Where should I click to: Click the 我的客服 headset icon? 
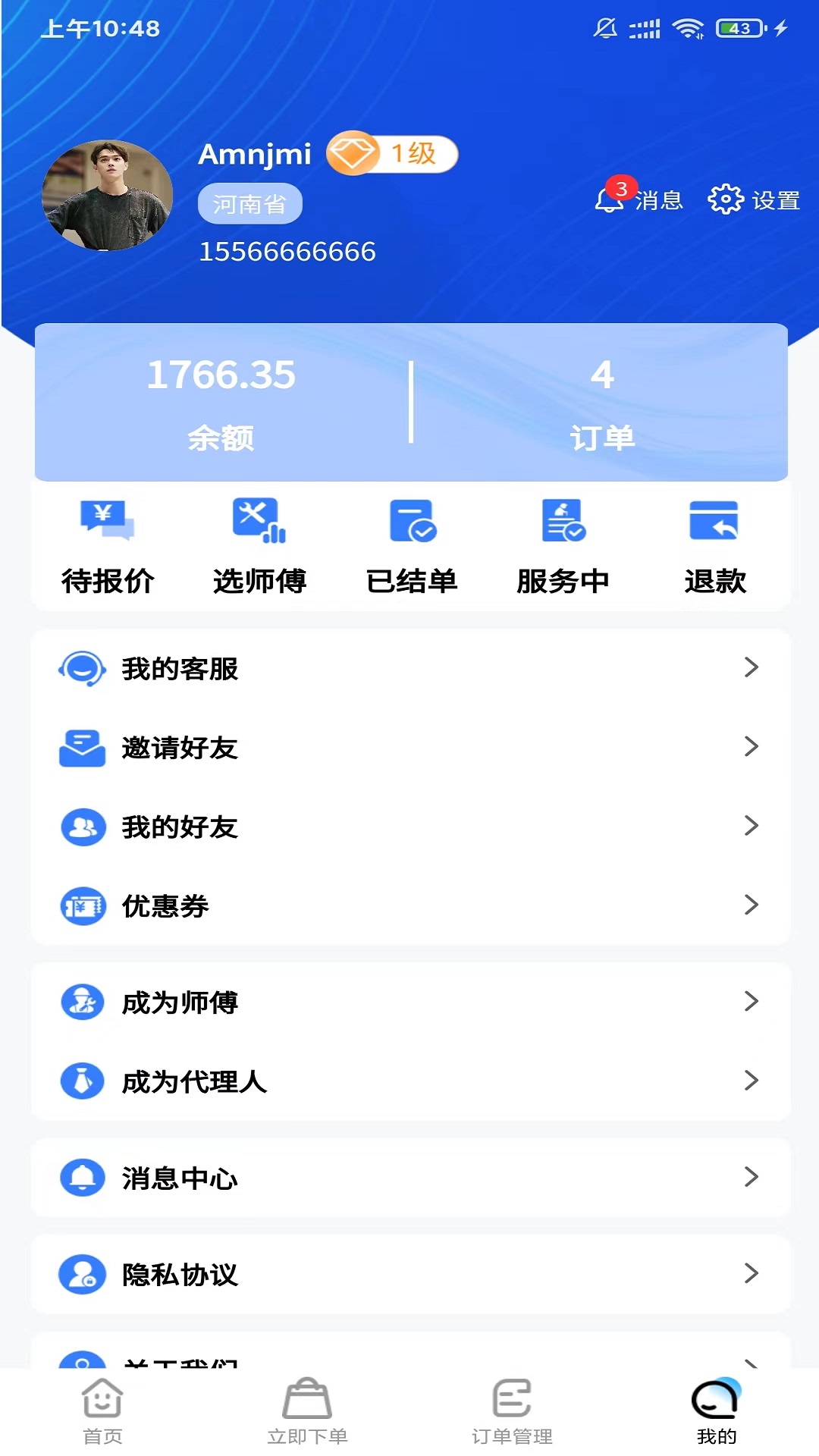[82, 669]
